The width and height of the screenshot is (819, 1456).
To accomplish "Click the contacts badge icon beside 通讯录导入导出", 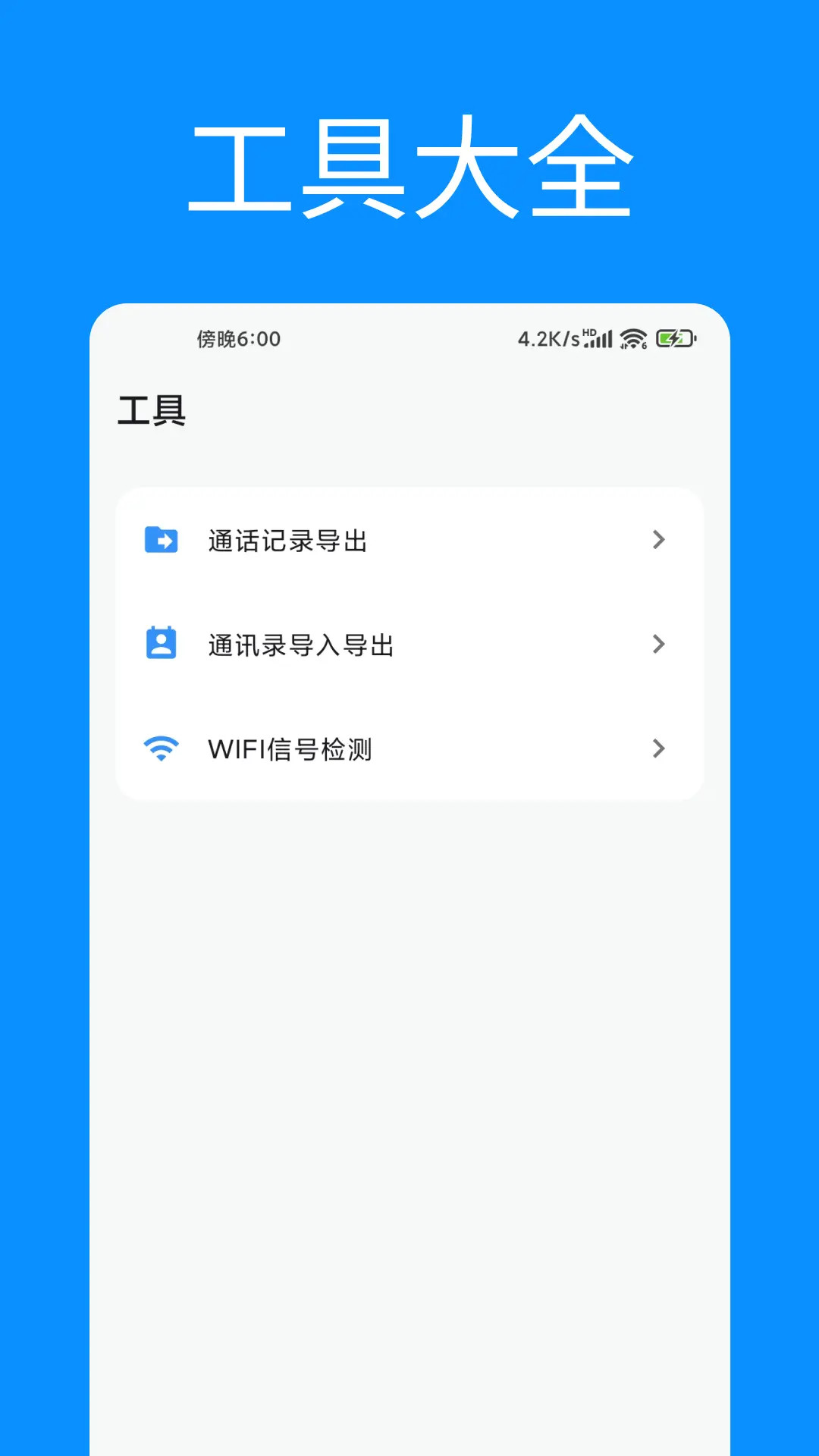I will click(x=160, y=644).
